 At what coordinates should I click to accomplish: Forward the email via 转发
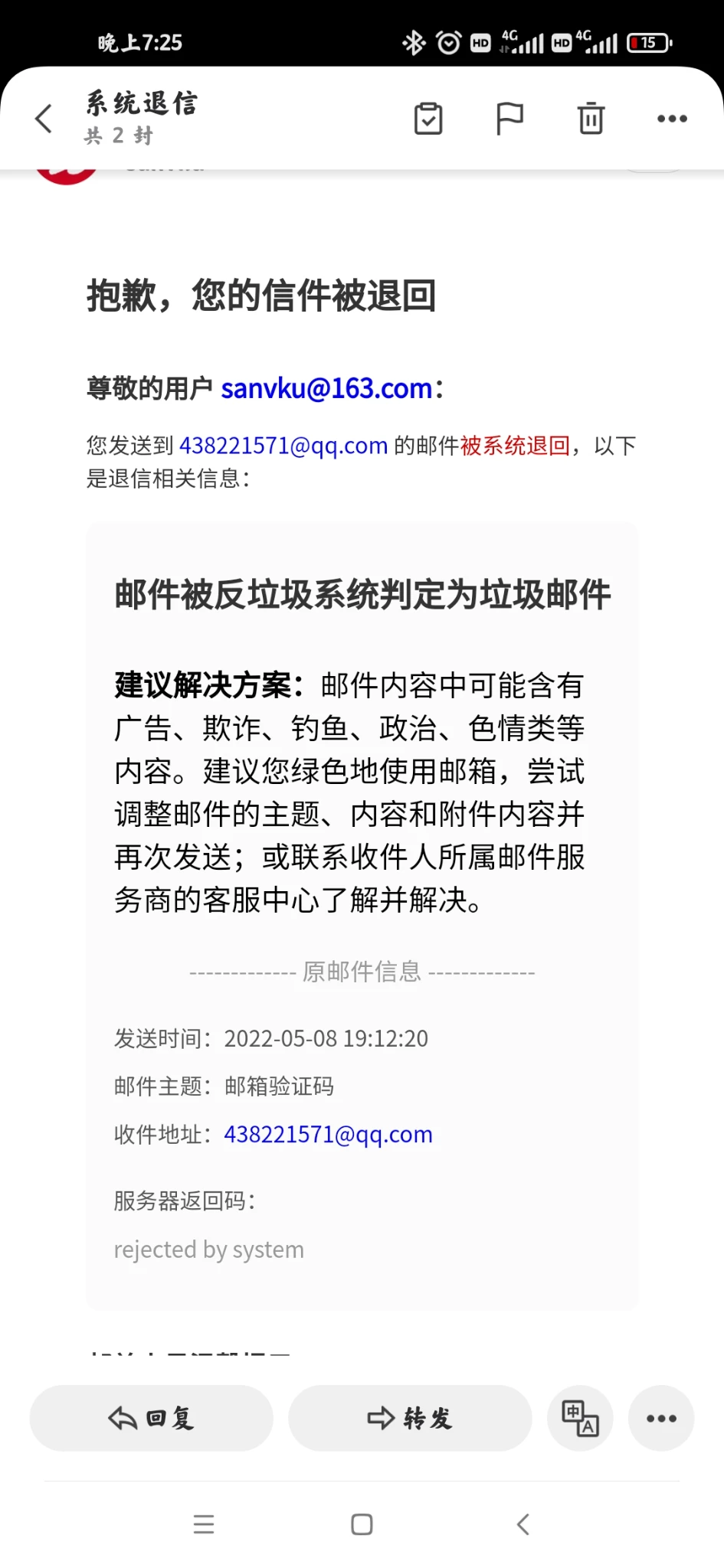click(410, 1418)
